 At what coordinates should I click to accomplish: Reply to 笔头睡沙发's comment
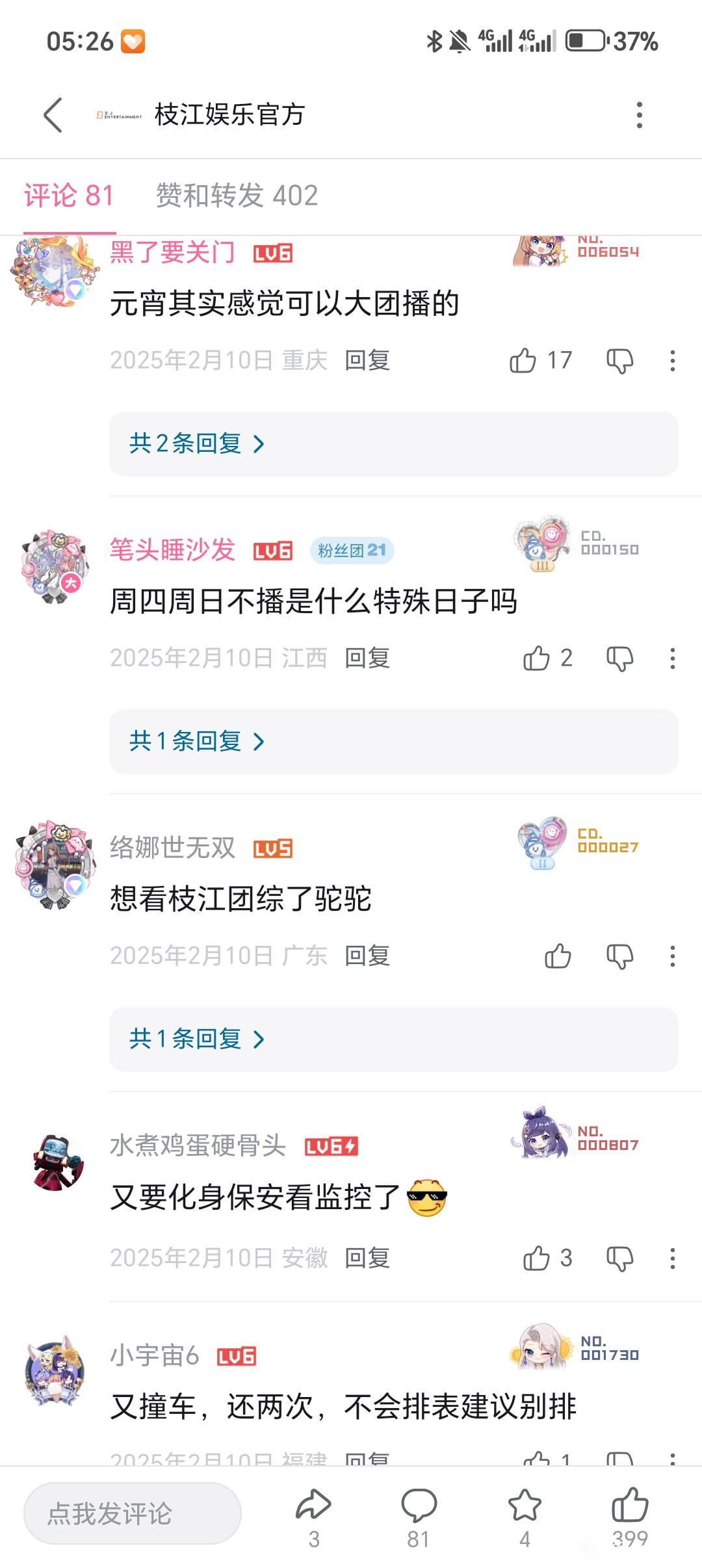point(367,658)
